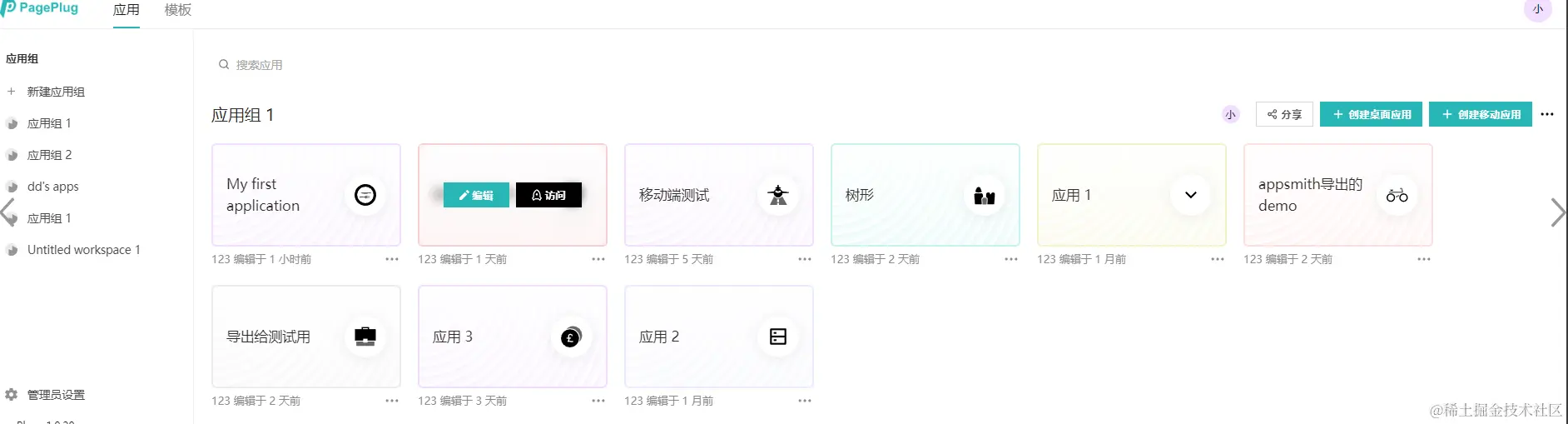Open dd's apps workspace
The width and height of the screenshot is (1568, 424).
click(52, 187)
